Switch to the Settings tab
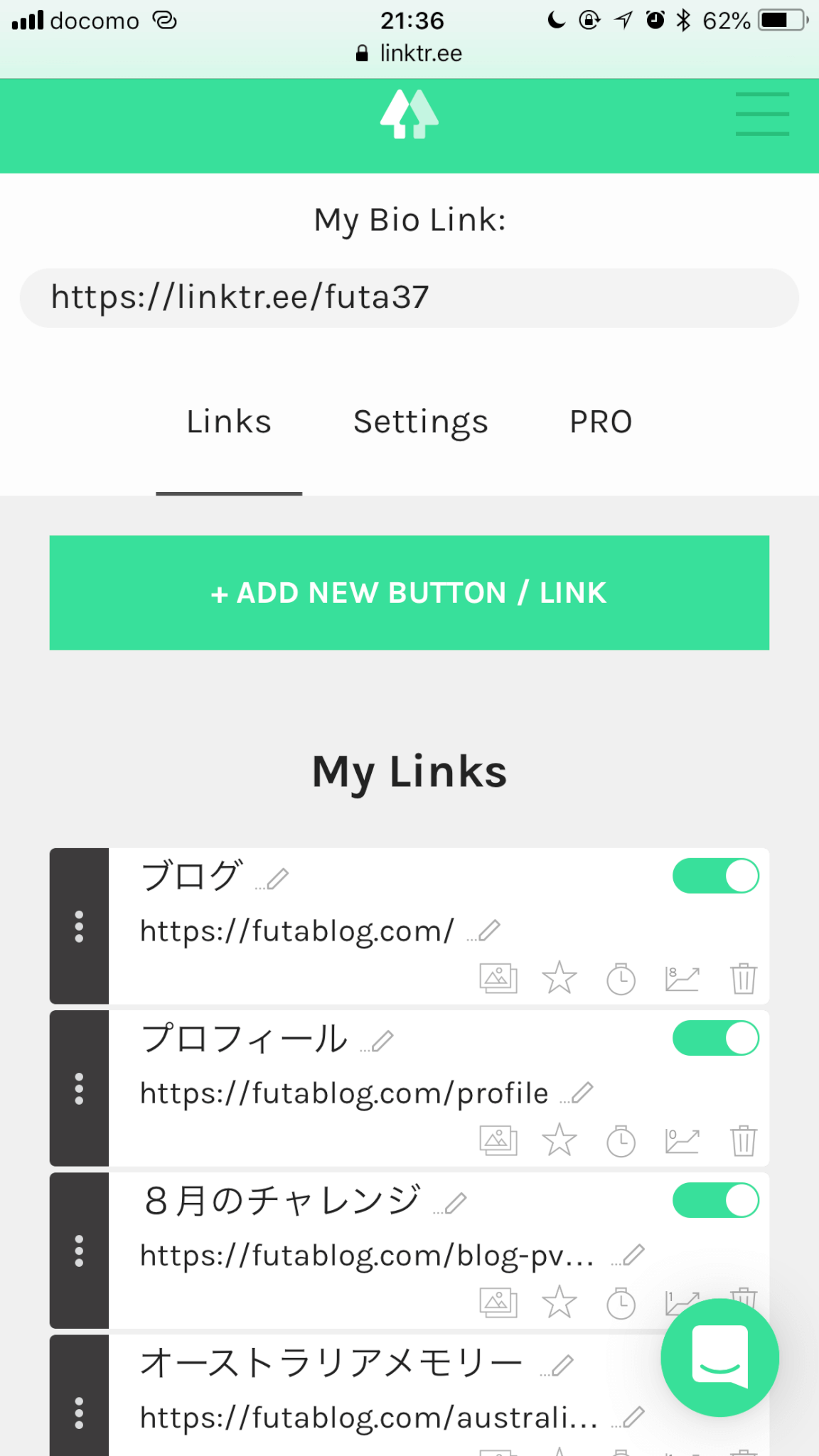 pos(421,422)
